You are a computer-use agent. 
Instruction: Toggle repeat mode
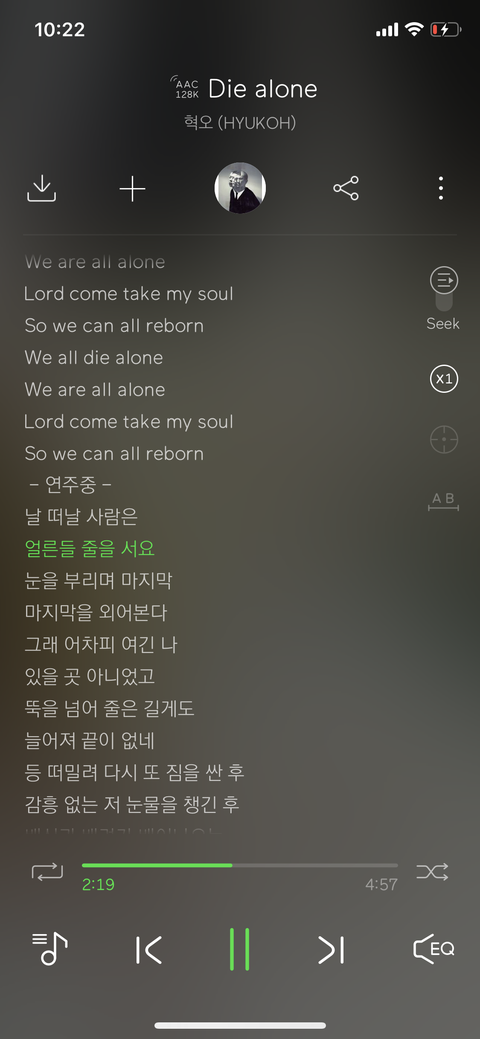tap(47, 871)
